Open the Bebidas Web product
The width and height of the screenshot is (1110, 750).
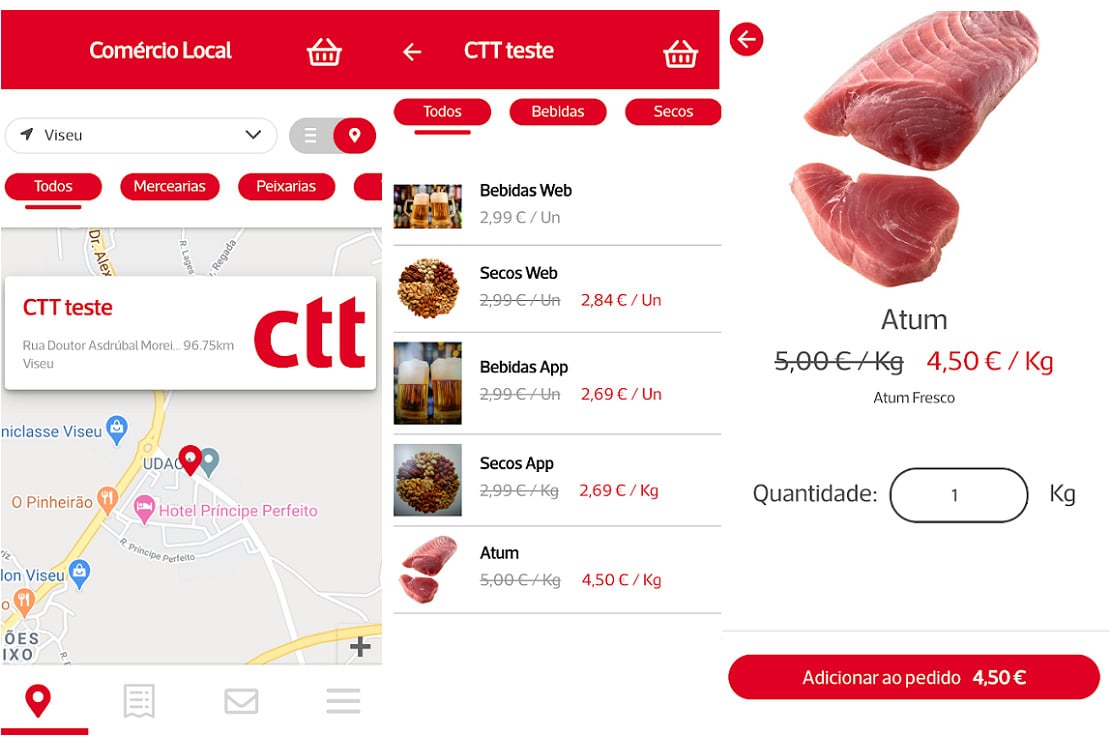click(556, 204)
